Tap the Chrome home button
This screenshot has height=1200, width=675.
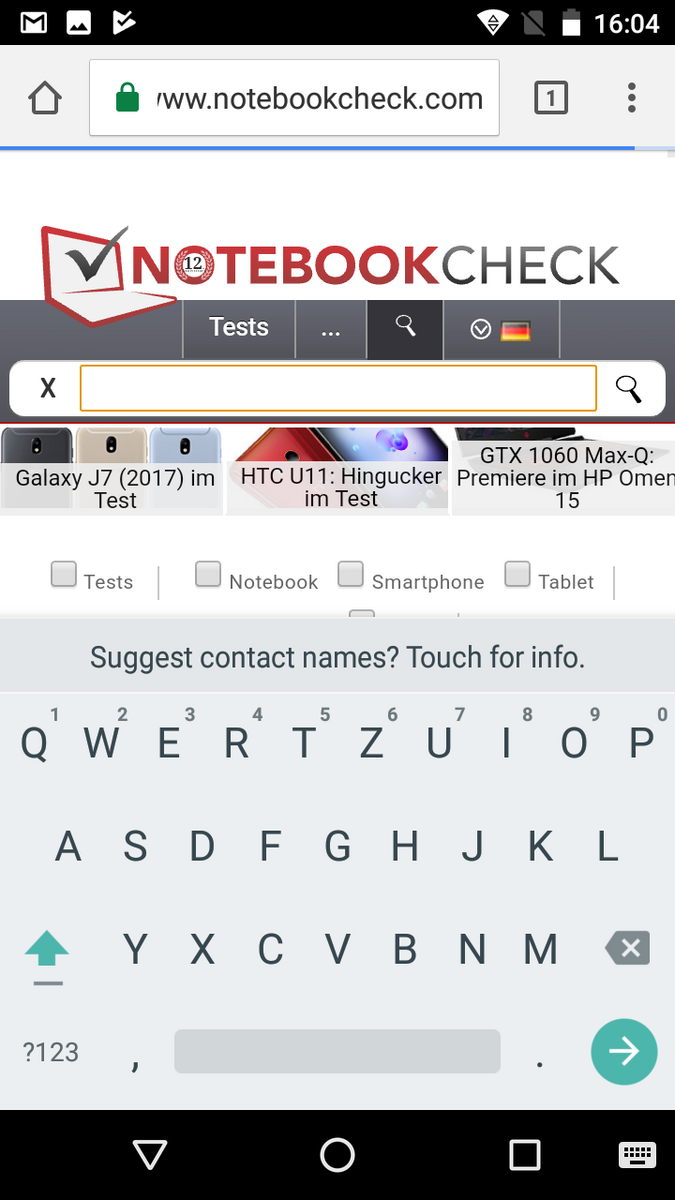45,98
